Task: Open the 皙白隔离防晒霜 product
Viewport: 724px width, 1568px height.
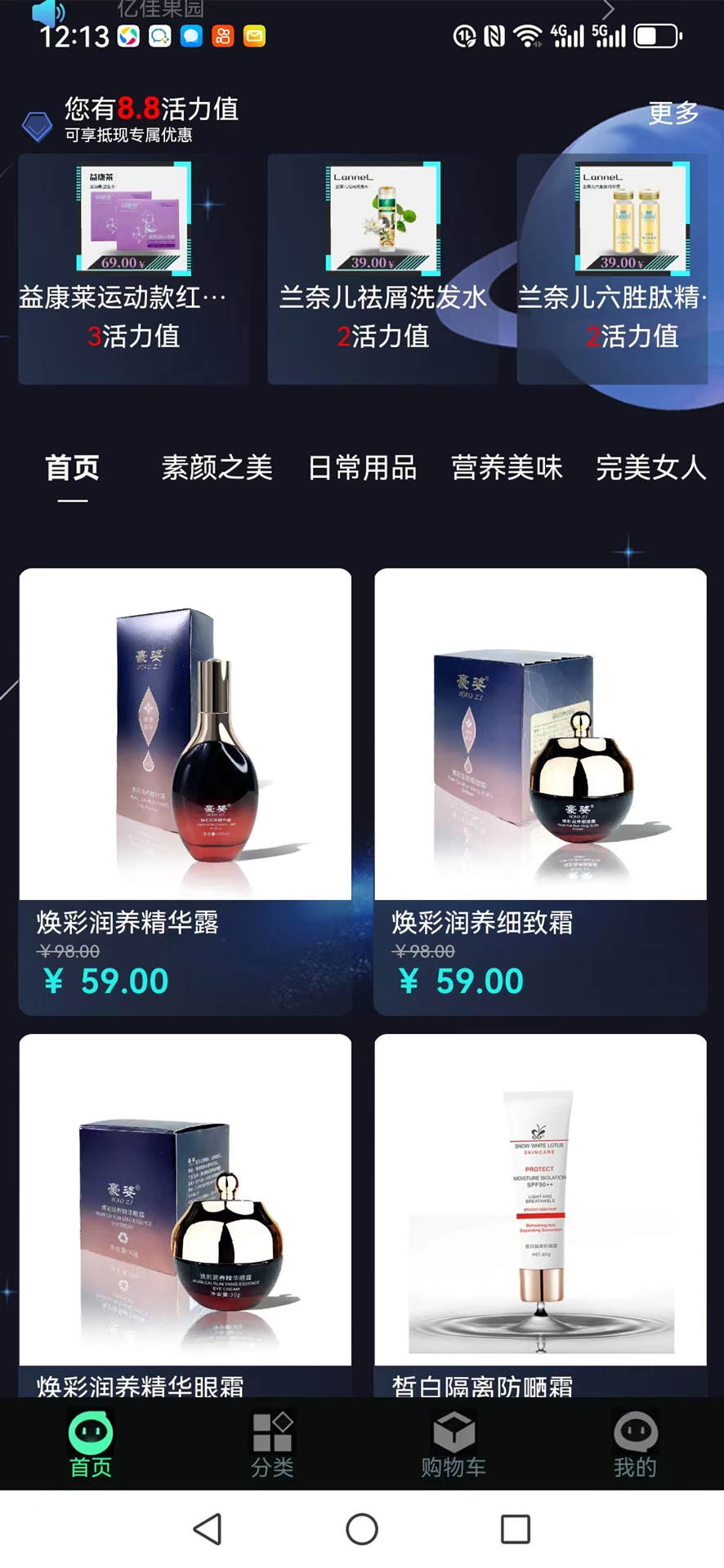Action: [x=540, y=1209]
